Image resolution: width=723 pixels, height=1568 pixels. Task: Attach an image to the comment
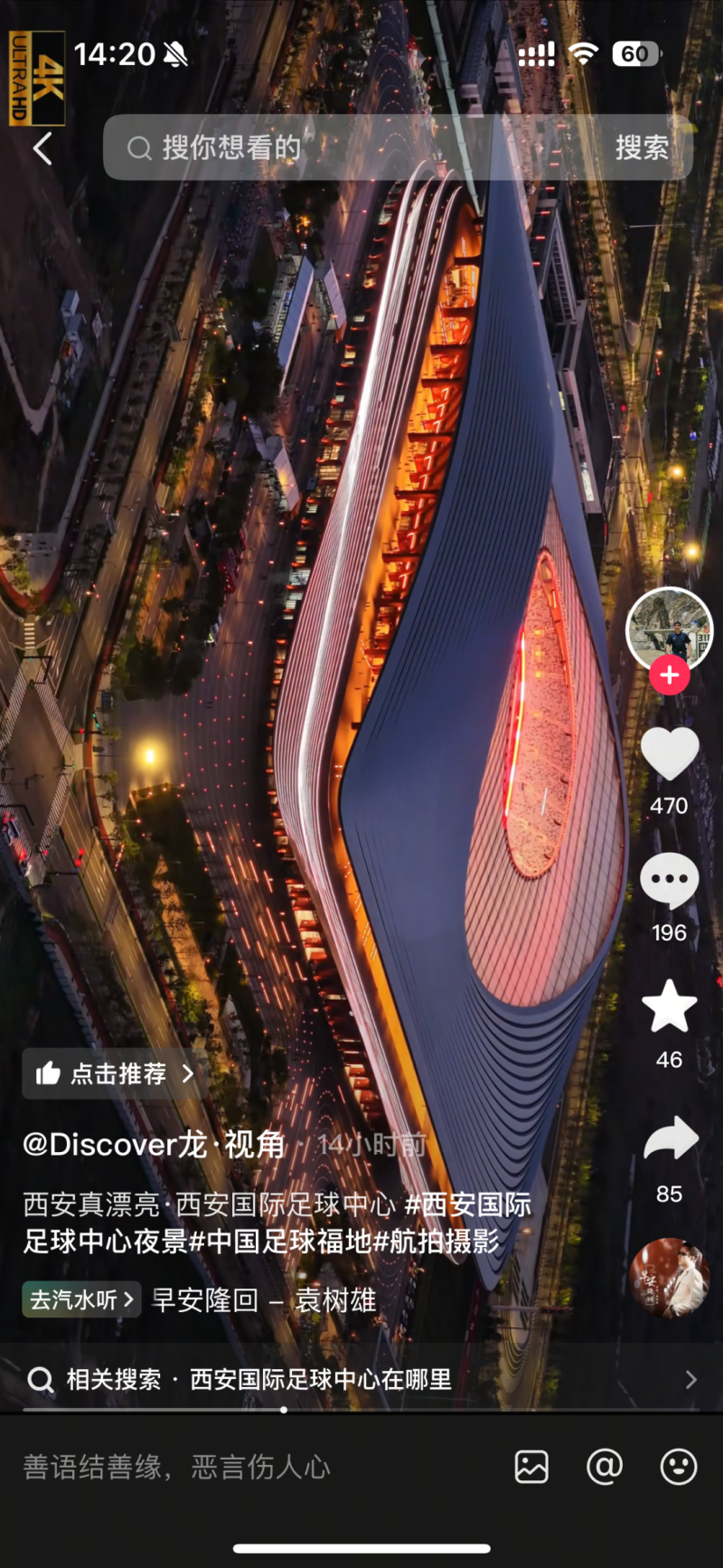click(x=531, y=1467)
